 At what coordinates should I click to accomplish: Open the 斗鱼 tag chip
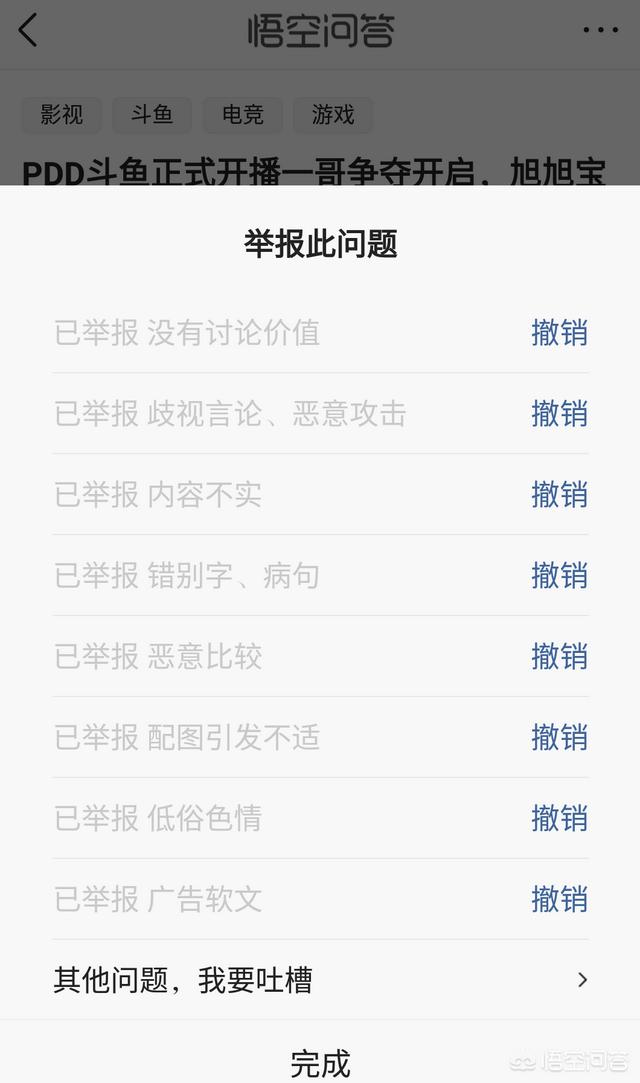pos(152,115)
